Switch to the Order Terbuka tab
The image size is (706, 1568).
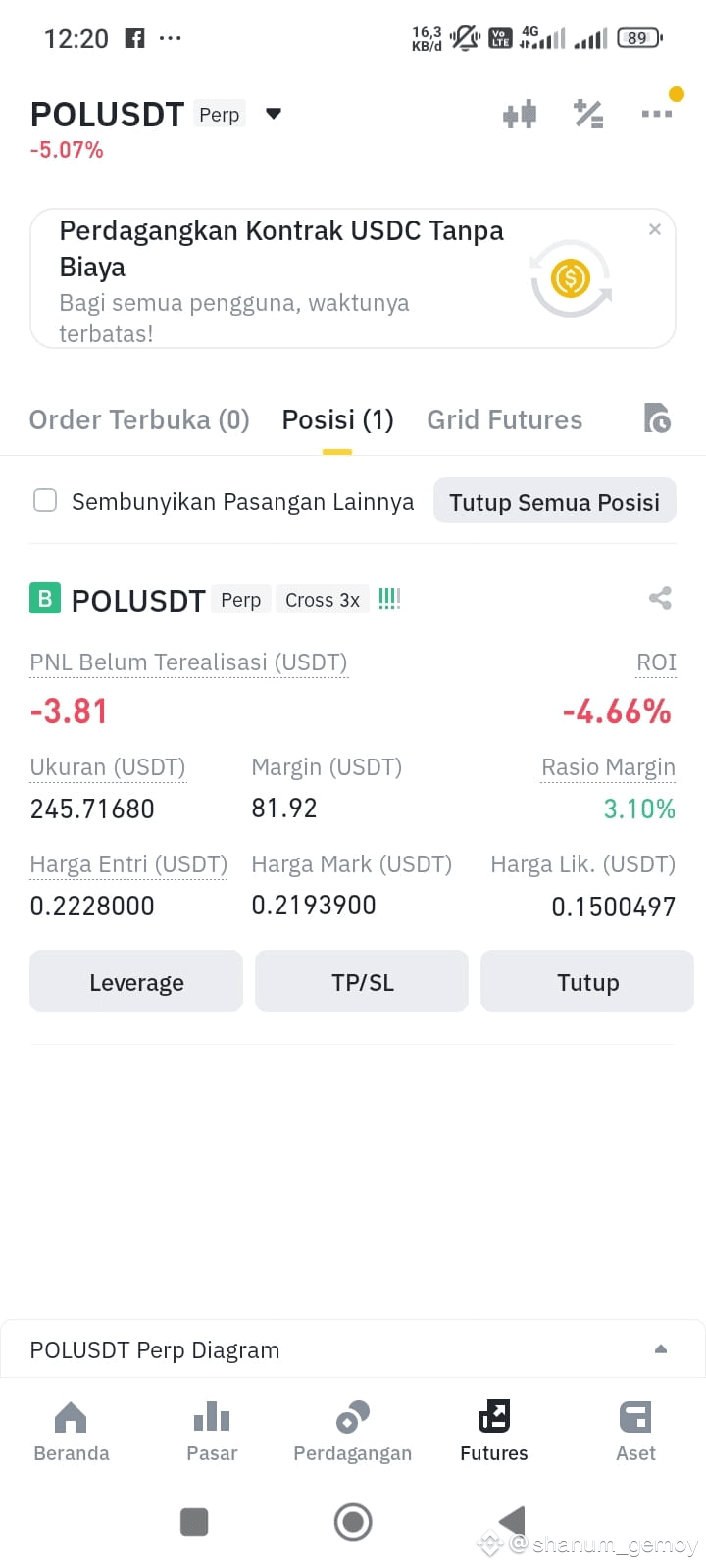(138, 419)
